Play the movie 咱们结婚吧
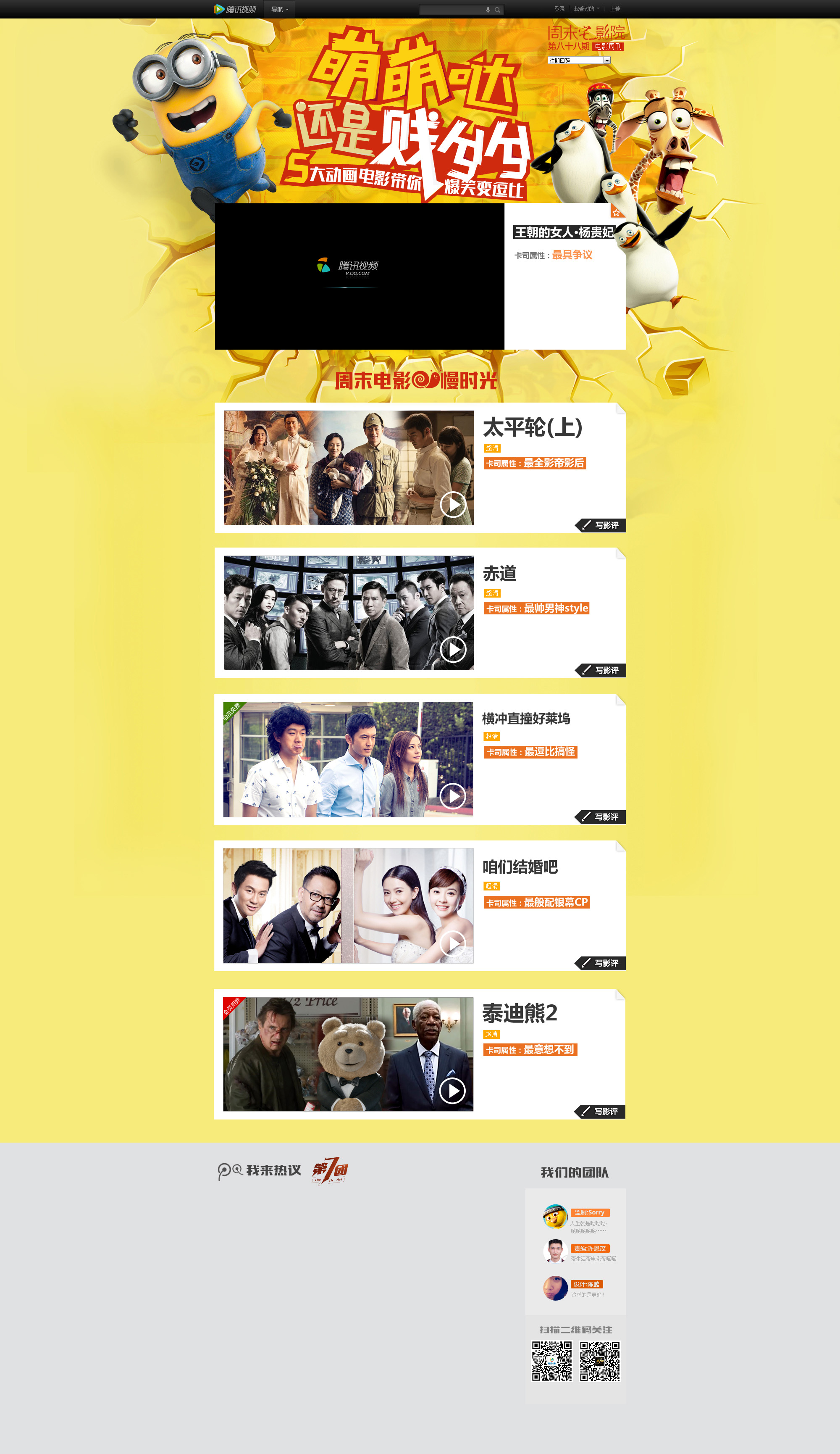 coord(453,943)
